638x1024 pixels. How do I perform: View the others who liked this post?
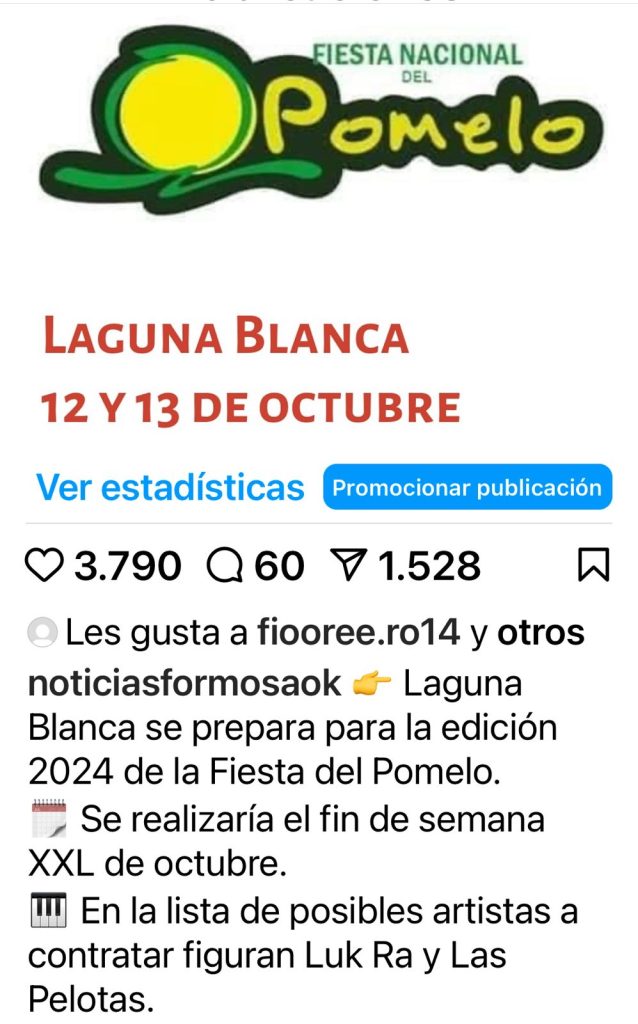pyautogui.click(x=541, y=632)
